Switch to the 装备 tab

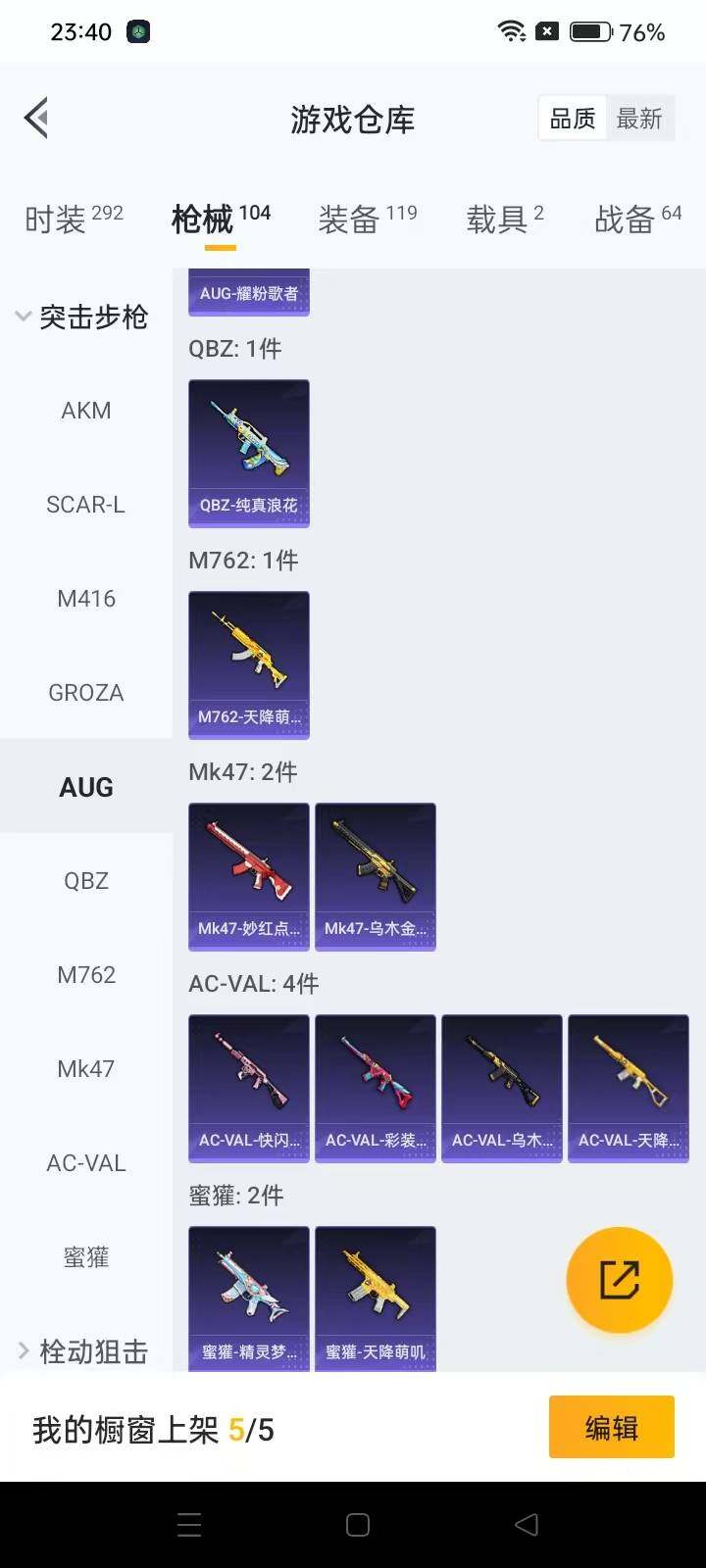pos(367,219)
